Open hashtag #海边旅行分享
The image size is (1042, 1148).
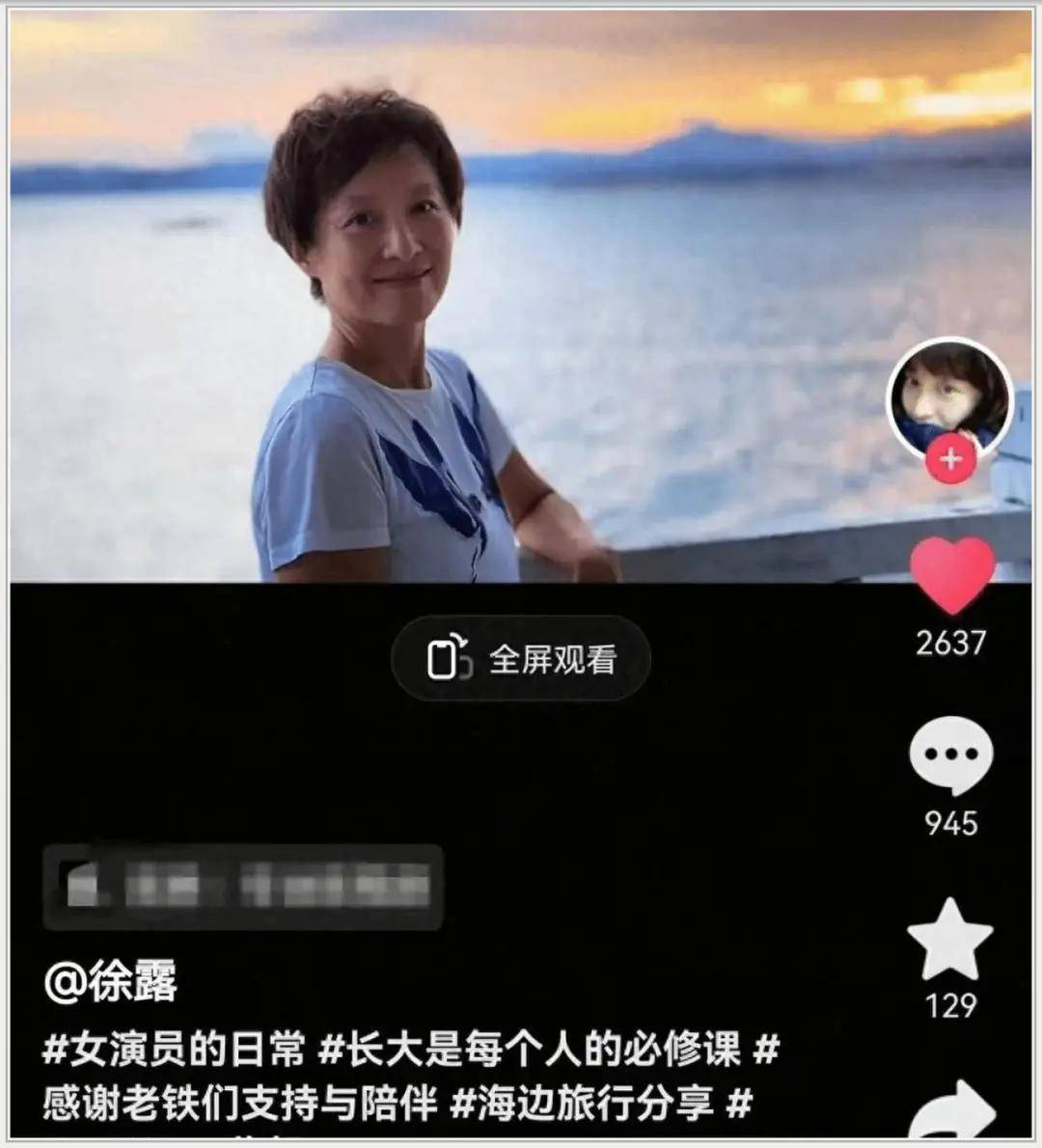pyautogui.click(x=584, y=1103)
